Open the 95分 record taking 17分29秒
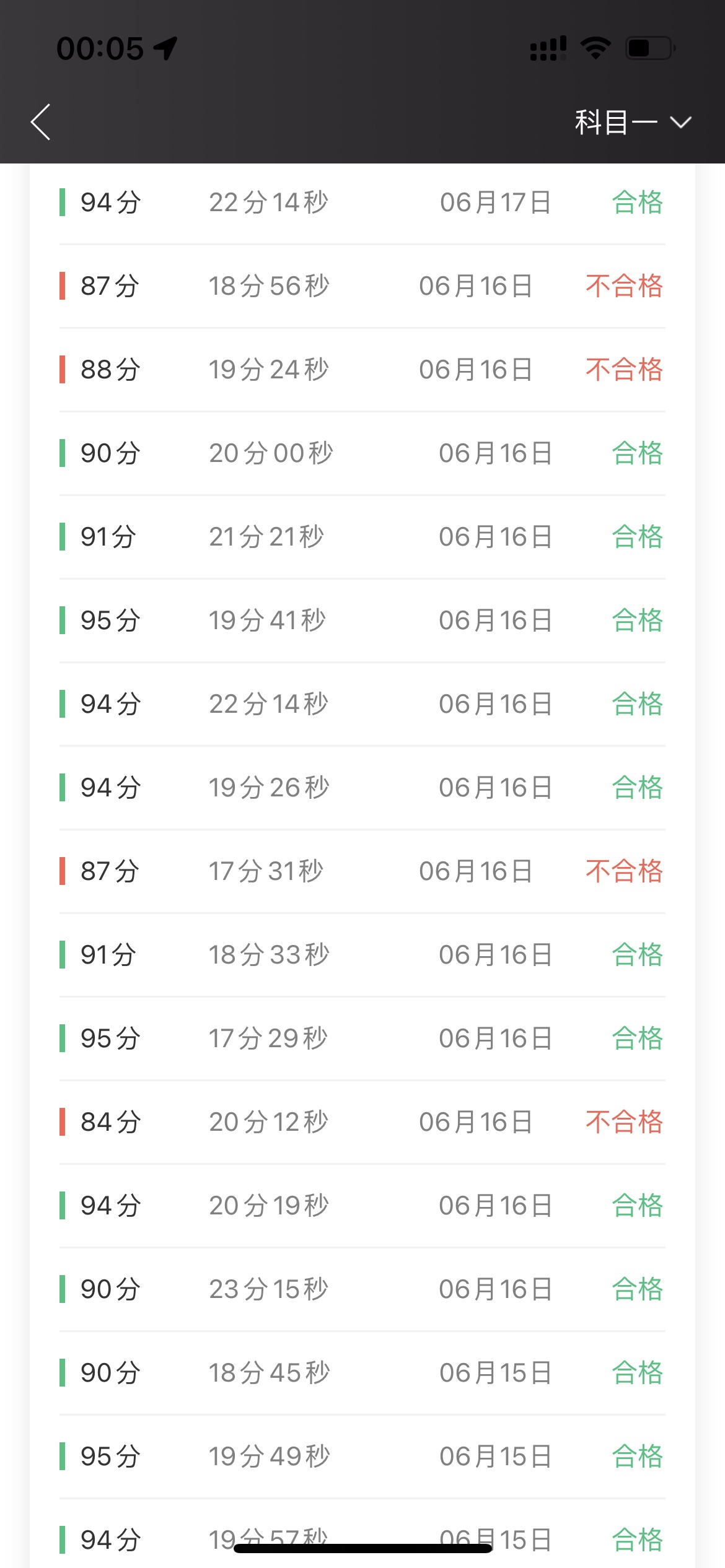This screenshot has height=1568, width=725. click(x=362, y=1039)
